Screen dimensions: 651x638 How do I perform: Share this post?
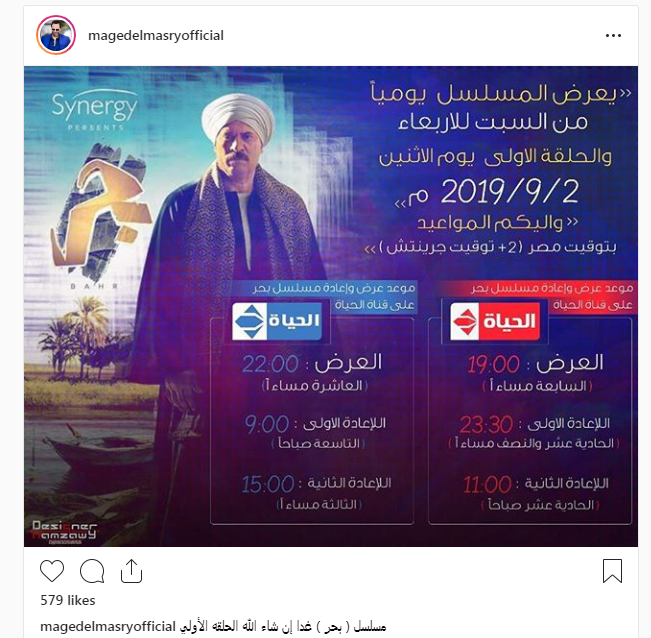coord(131,571)
